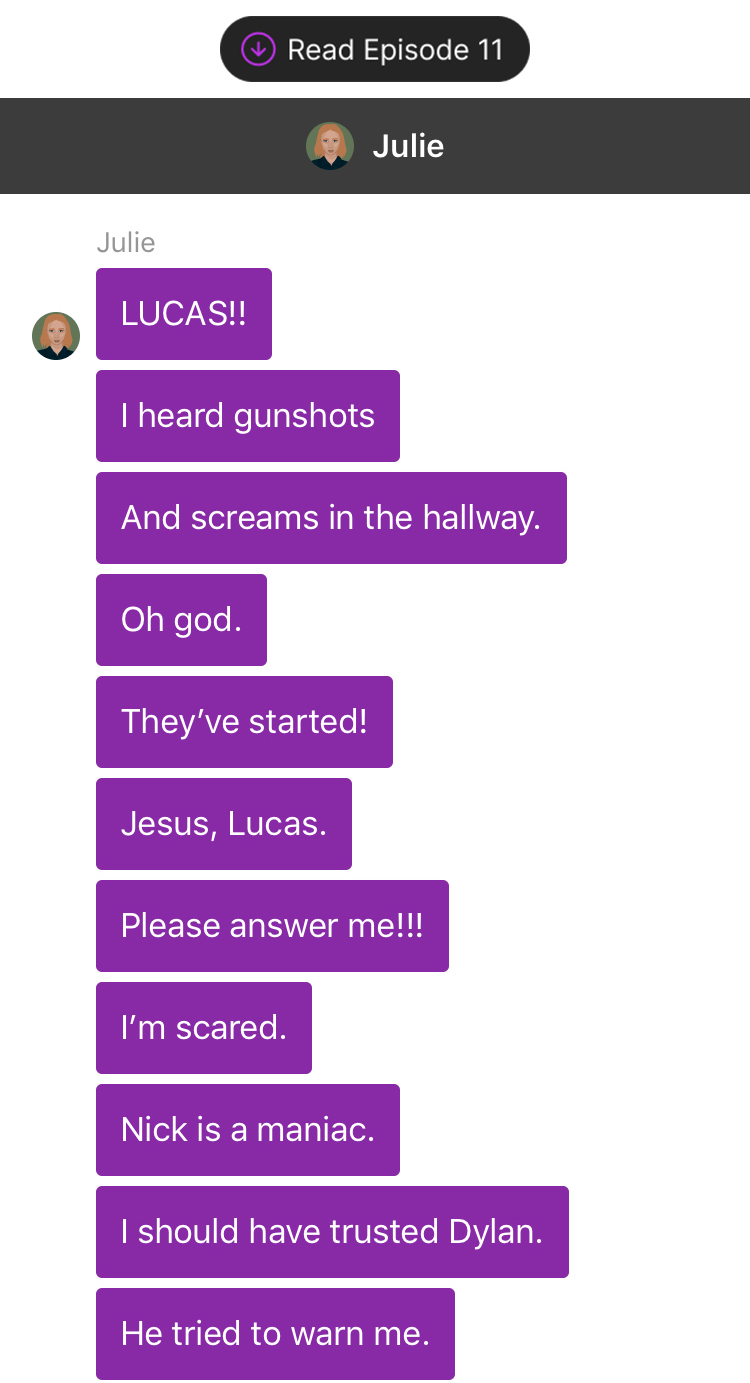Screen dimensions: 750x1383
Task: Tap the Read Episode 11 button
Action: click(x=375, y=49)
